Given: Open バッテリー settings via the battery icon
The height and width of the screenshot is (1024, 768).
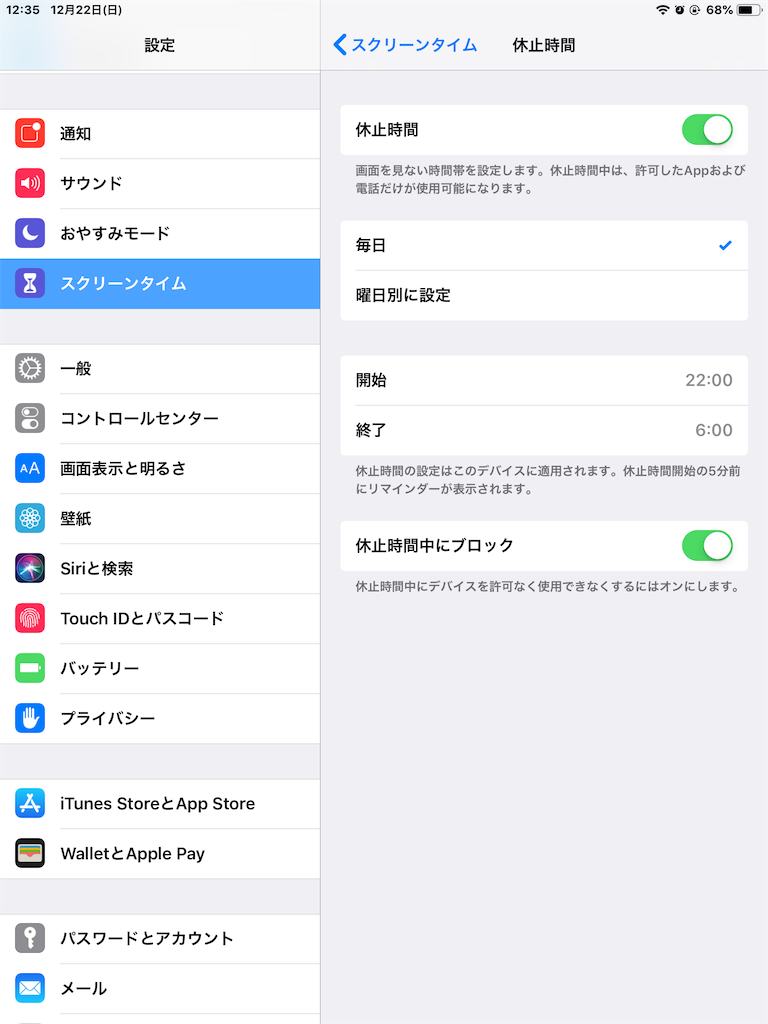Looking at the screenshot, I should [29, 668].
